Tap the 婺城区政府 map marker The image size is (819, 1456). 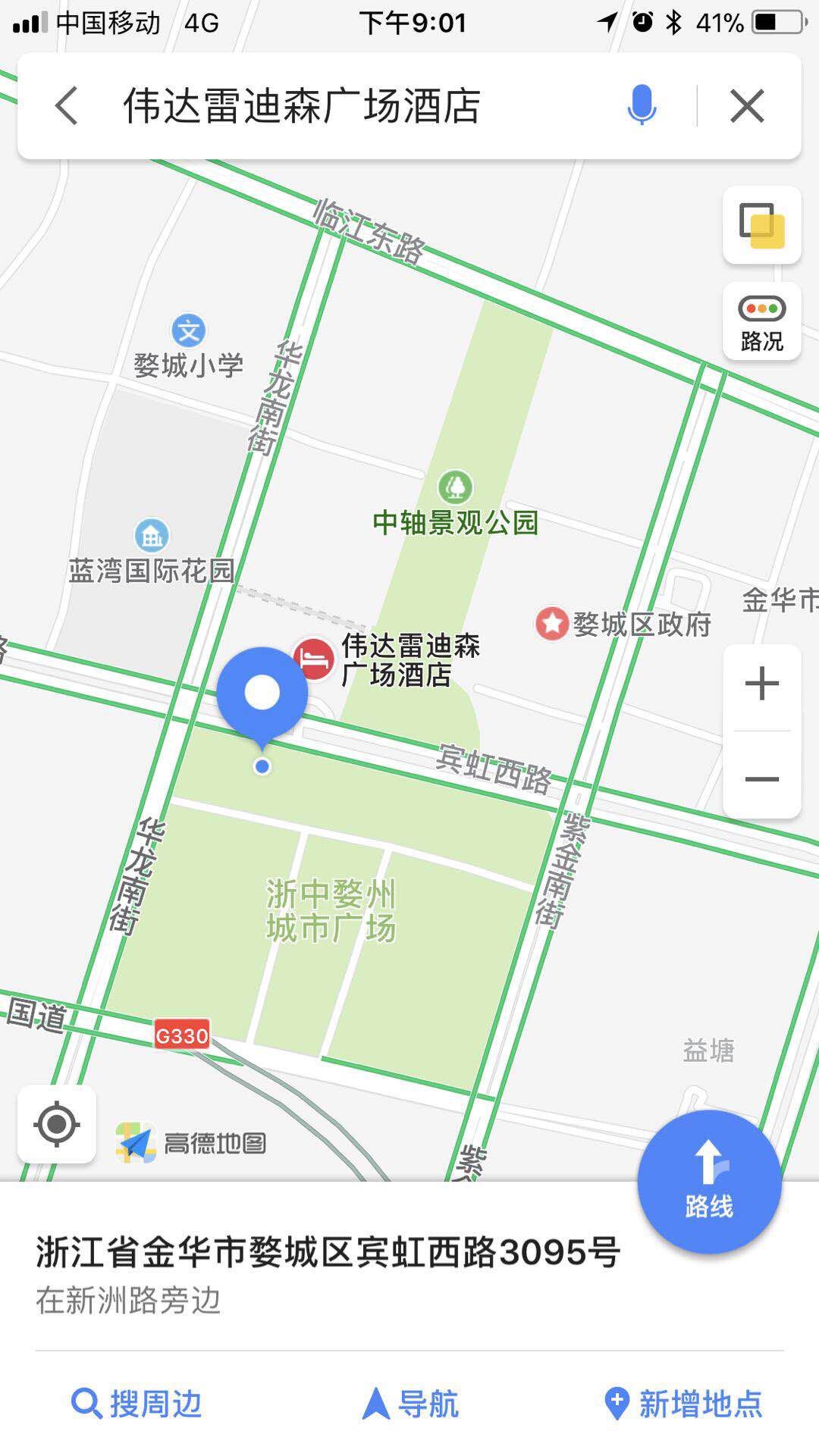(552, 624)
